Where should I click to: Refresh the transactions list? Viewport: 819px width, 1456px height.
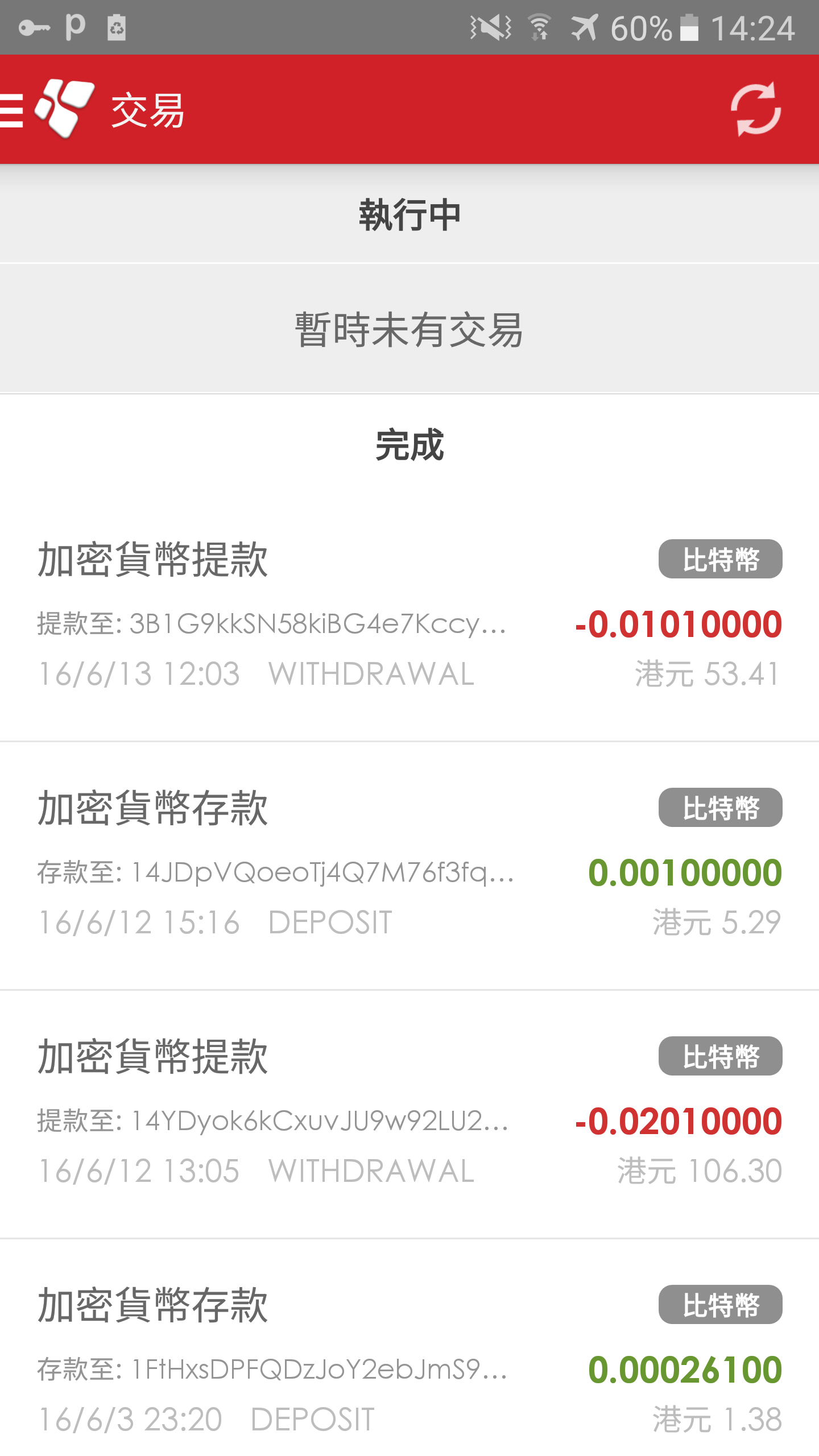[x=756, y=109]
